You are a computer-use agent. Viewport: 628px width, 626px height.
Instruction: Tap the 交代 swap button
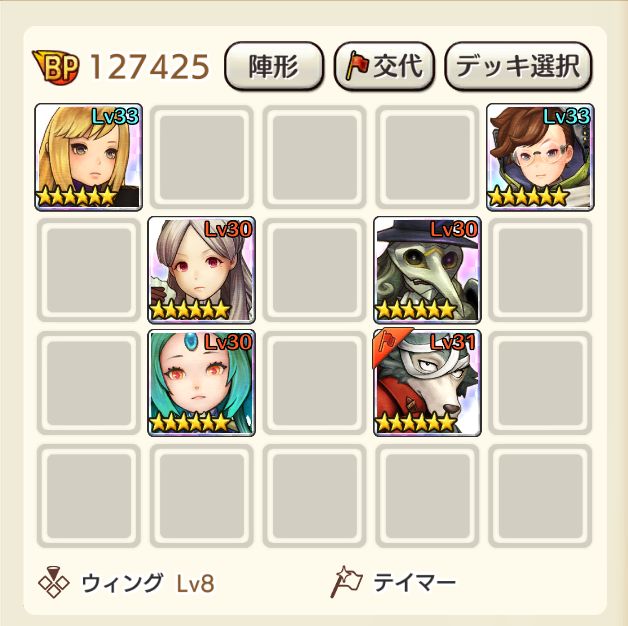(x=384, y=67)
